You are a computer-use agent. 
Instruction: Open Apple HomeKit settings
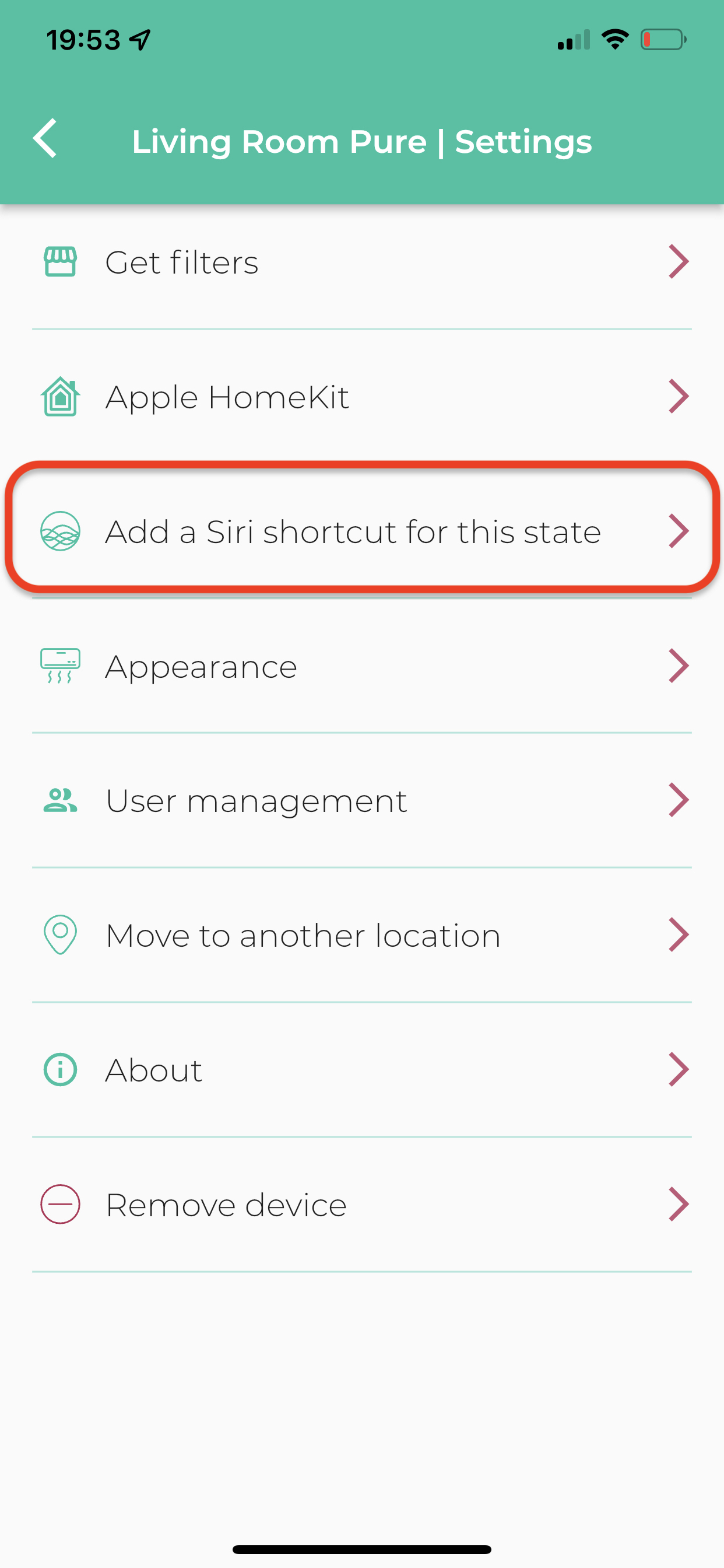pos(362,397)
